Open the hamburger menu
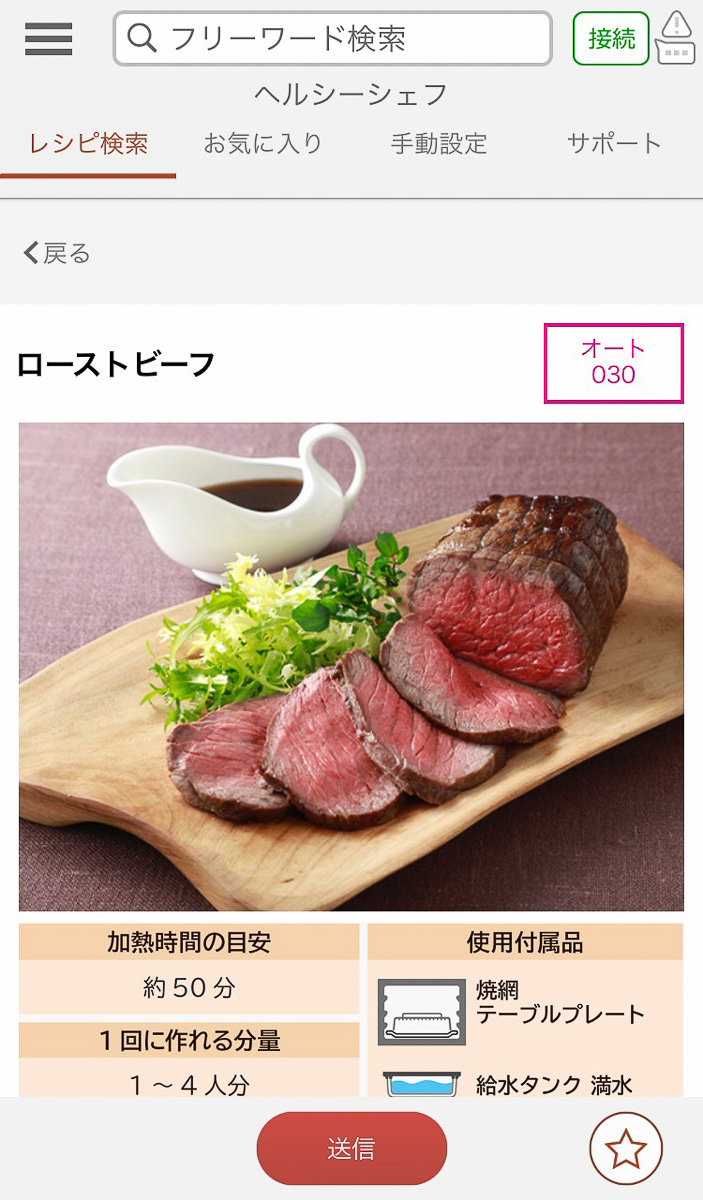 [x=48, y=39]
